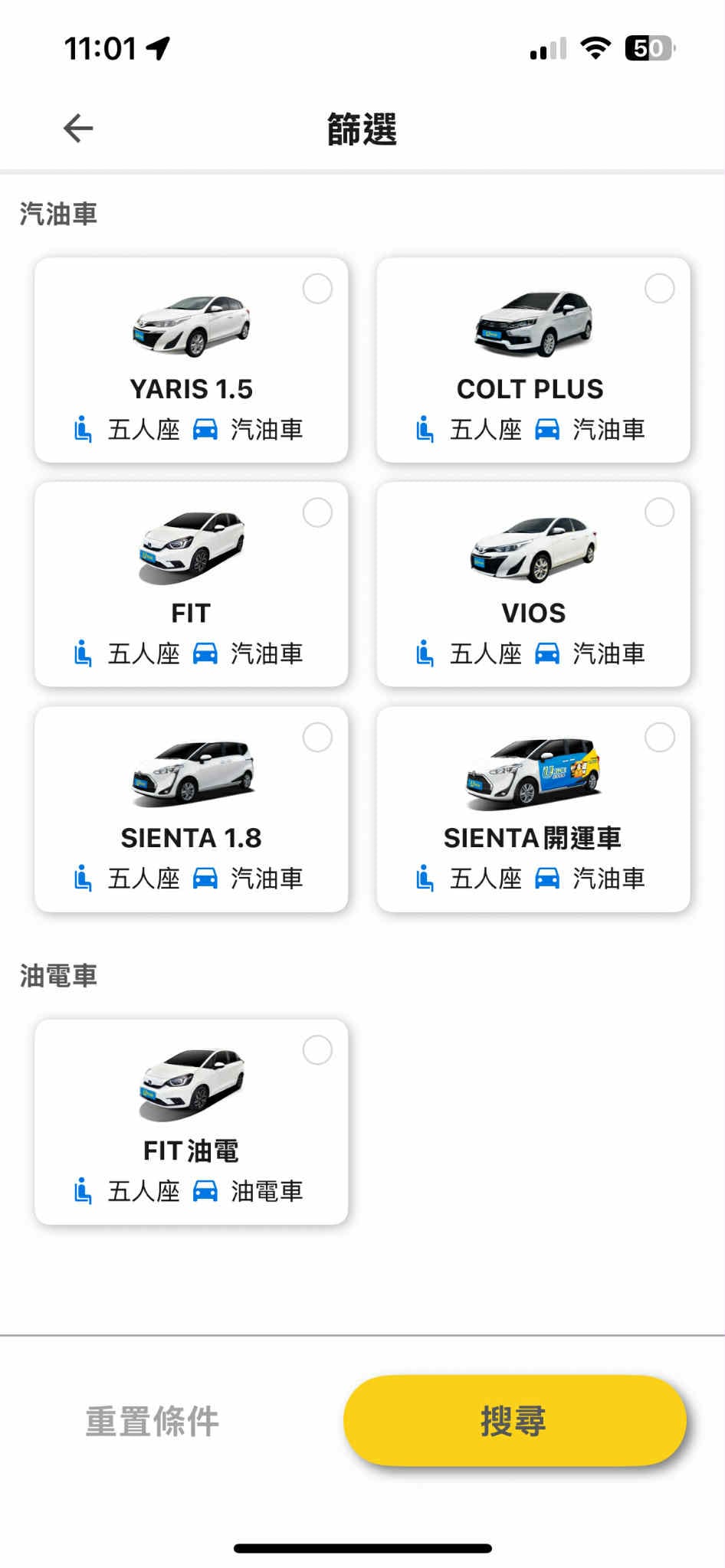Click the seat icon on the SIENTA 1.8 card
This screenshot has height=1568, width=725.
84,879
